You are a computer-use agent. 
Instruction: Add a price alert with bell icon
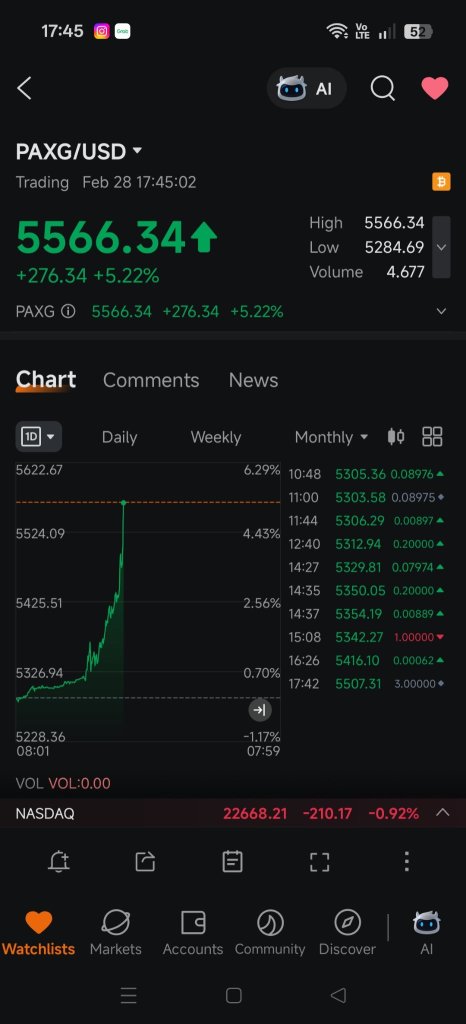click(x=59, y=862)
